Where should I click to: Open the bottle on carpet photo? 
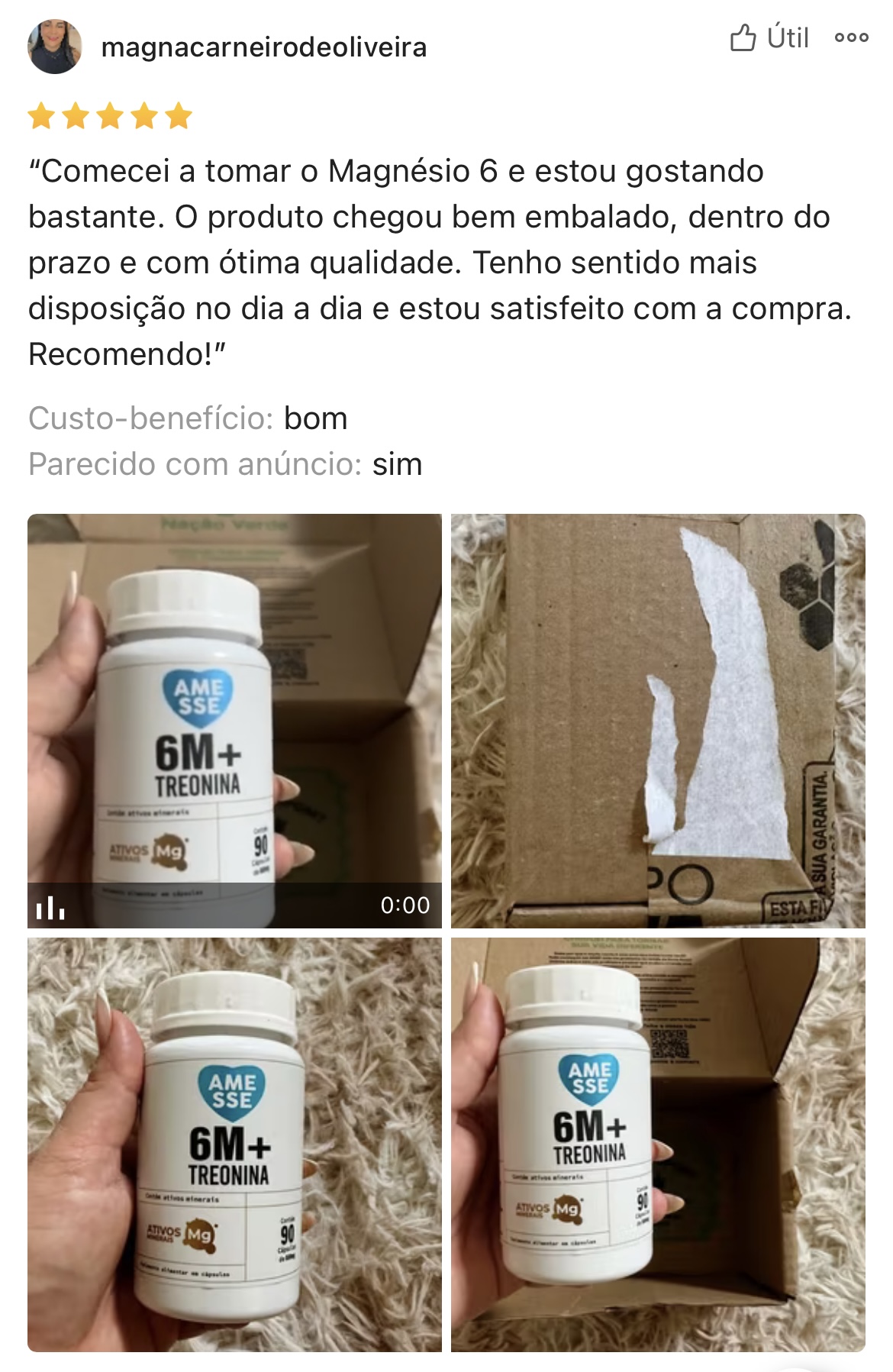(x=234, y=1144)
